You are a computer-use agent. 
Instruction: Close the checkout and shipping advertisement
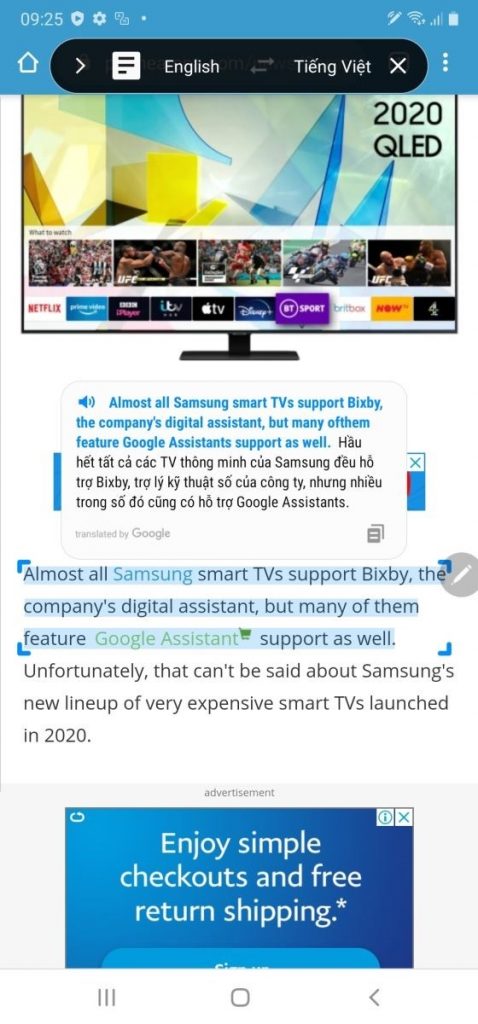click(x=405, y=817)
